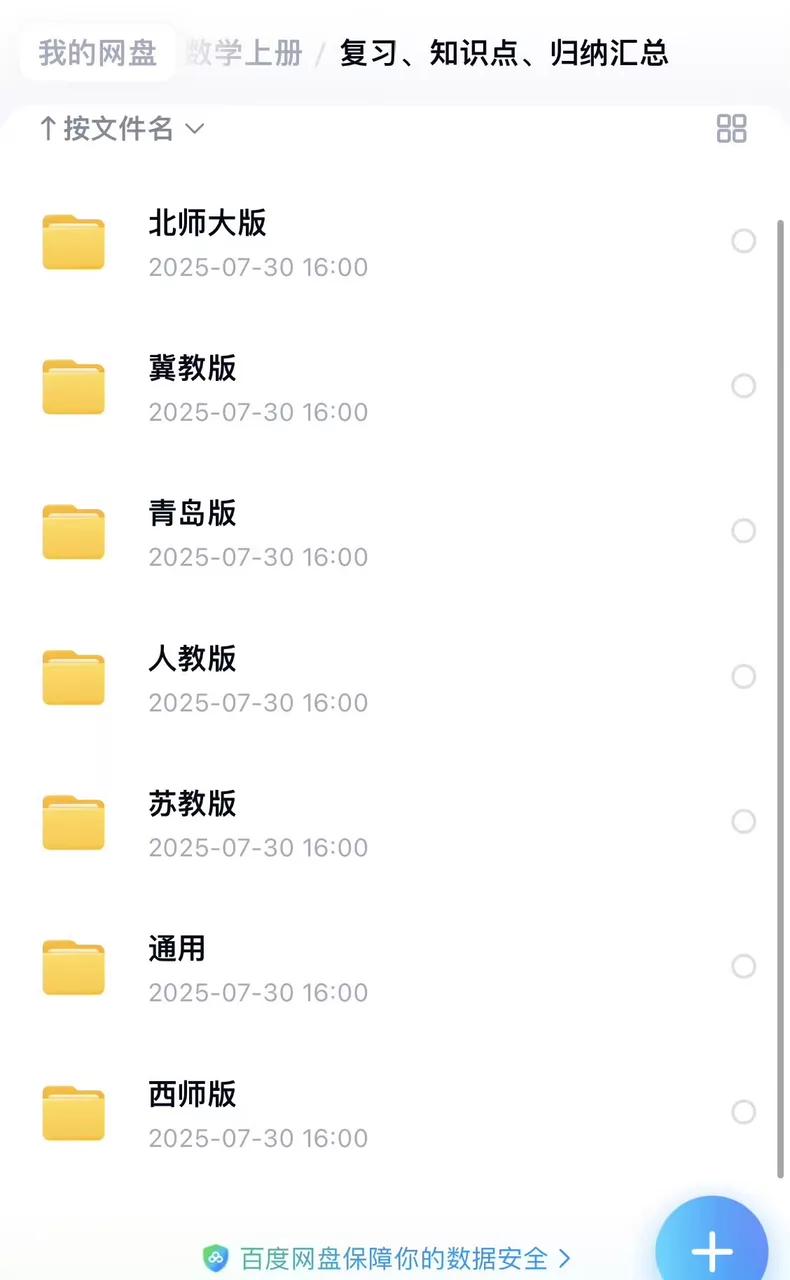
Task: Open the 冀教版 folder
Action: [x=193, y=368]
